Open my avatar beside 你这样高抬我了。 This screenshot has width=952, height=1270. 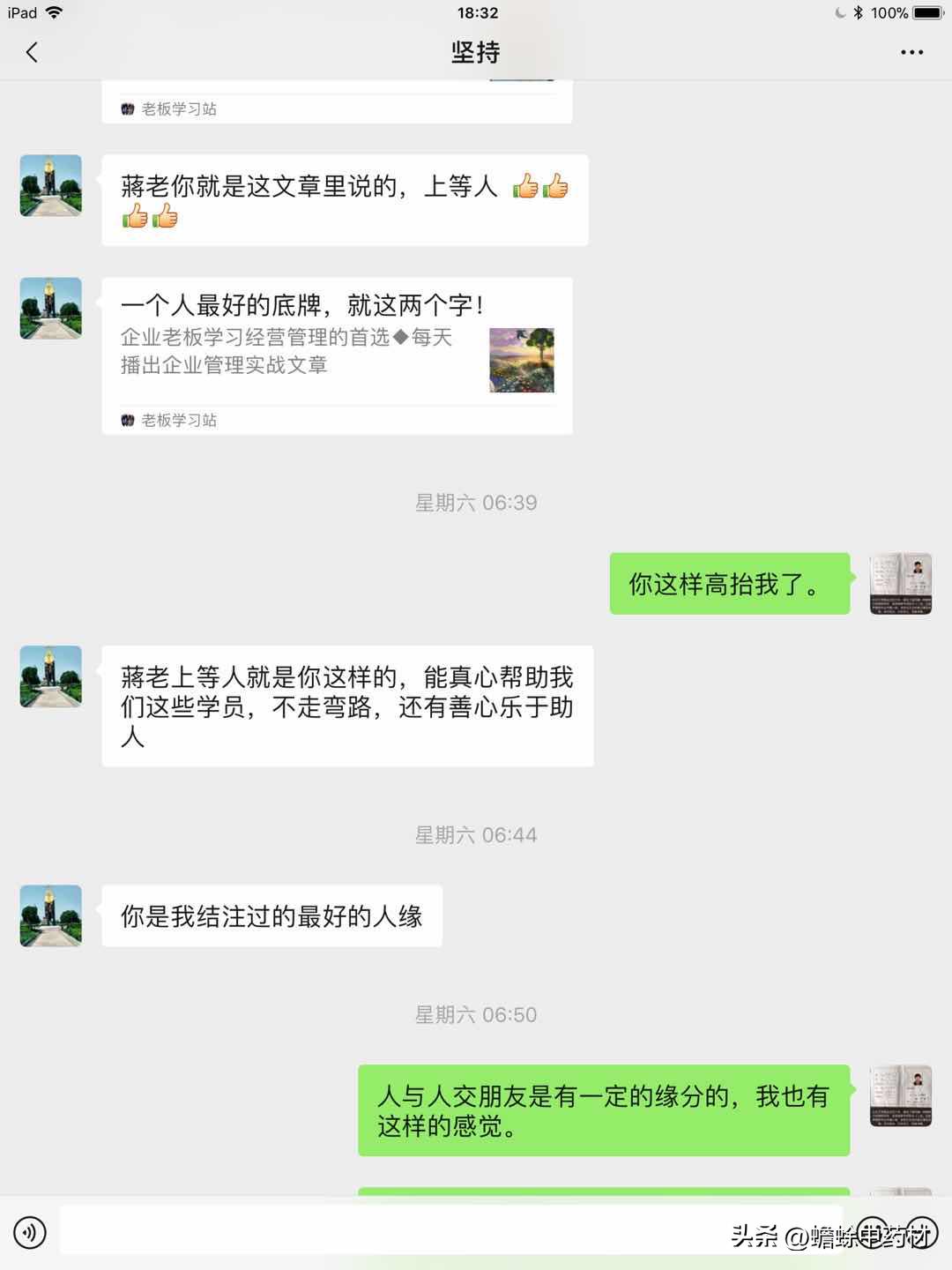pyautogui.click(x=900, y=584)
